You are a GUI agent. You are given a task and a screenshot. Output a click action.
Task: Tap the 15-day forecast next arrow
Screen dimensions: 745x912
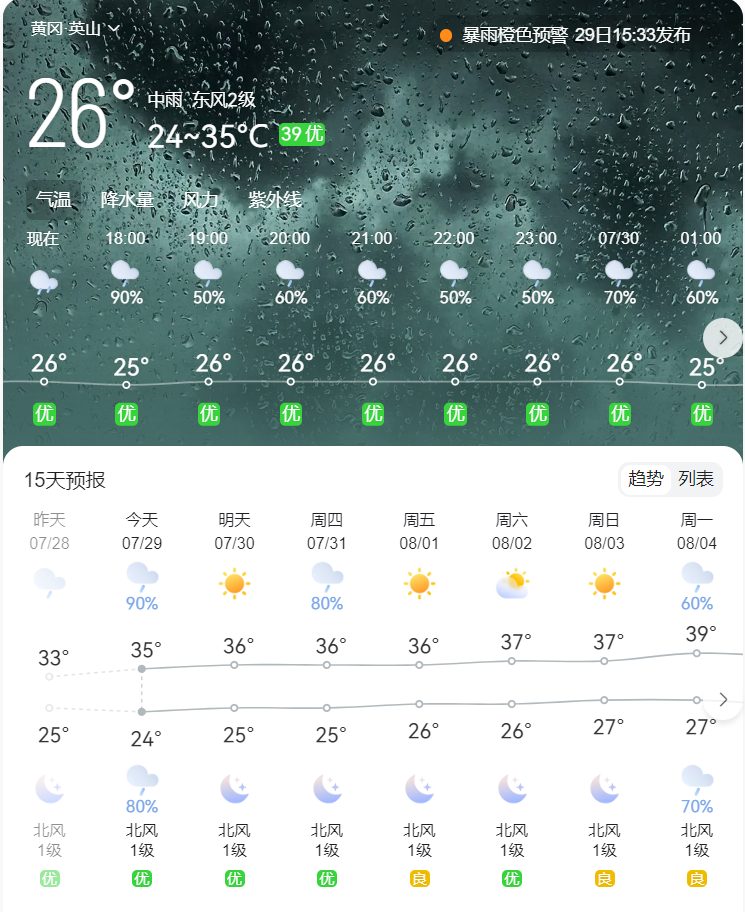(x=723, y=699)
